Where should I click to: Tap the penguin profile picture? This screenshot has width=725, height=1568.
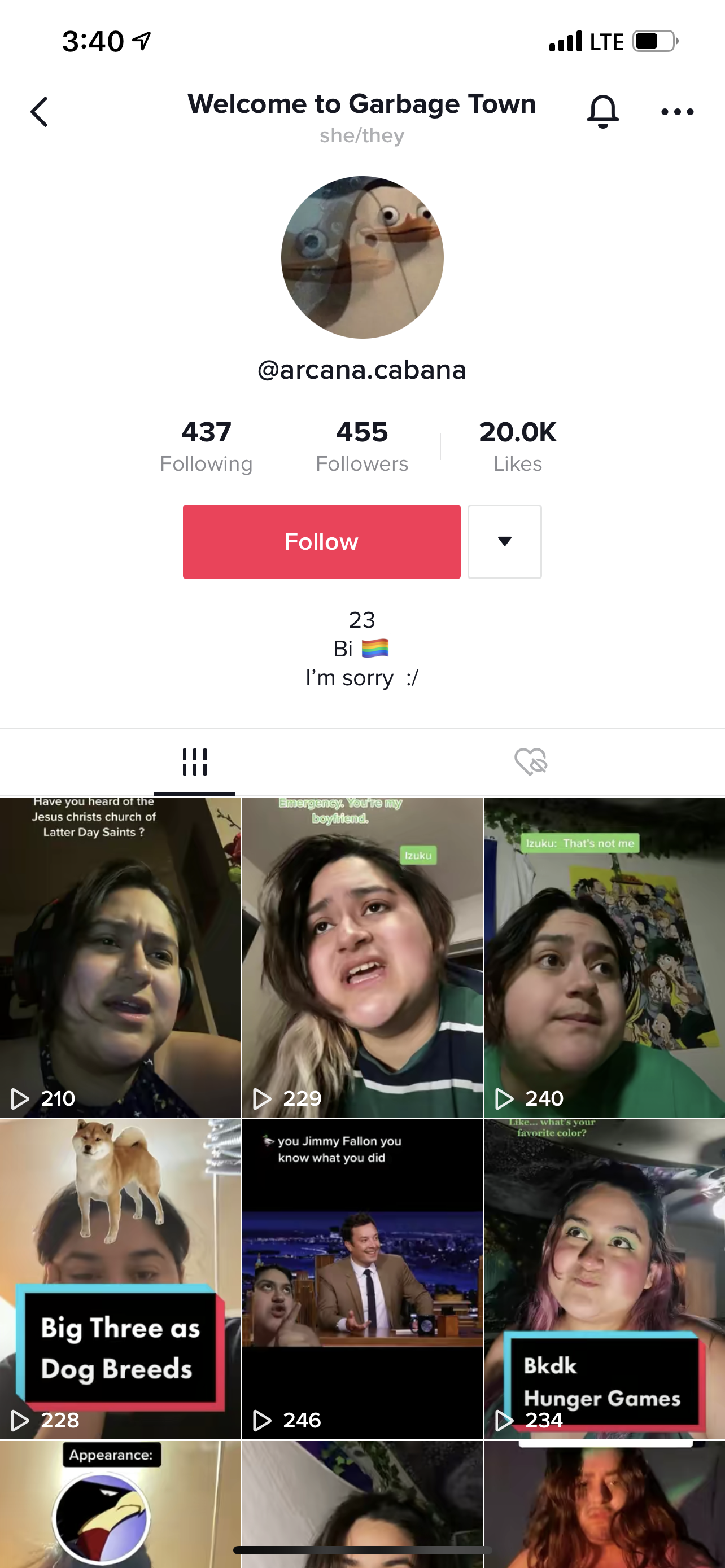362,257
